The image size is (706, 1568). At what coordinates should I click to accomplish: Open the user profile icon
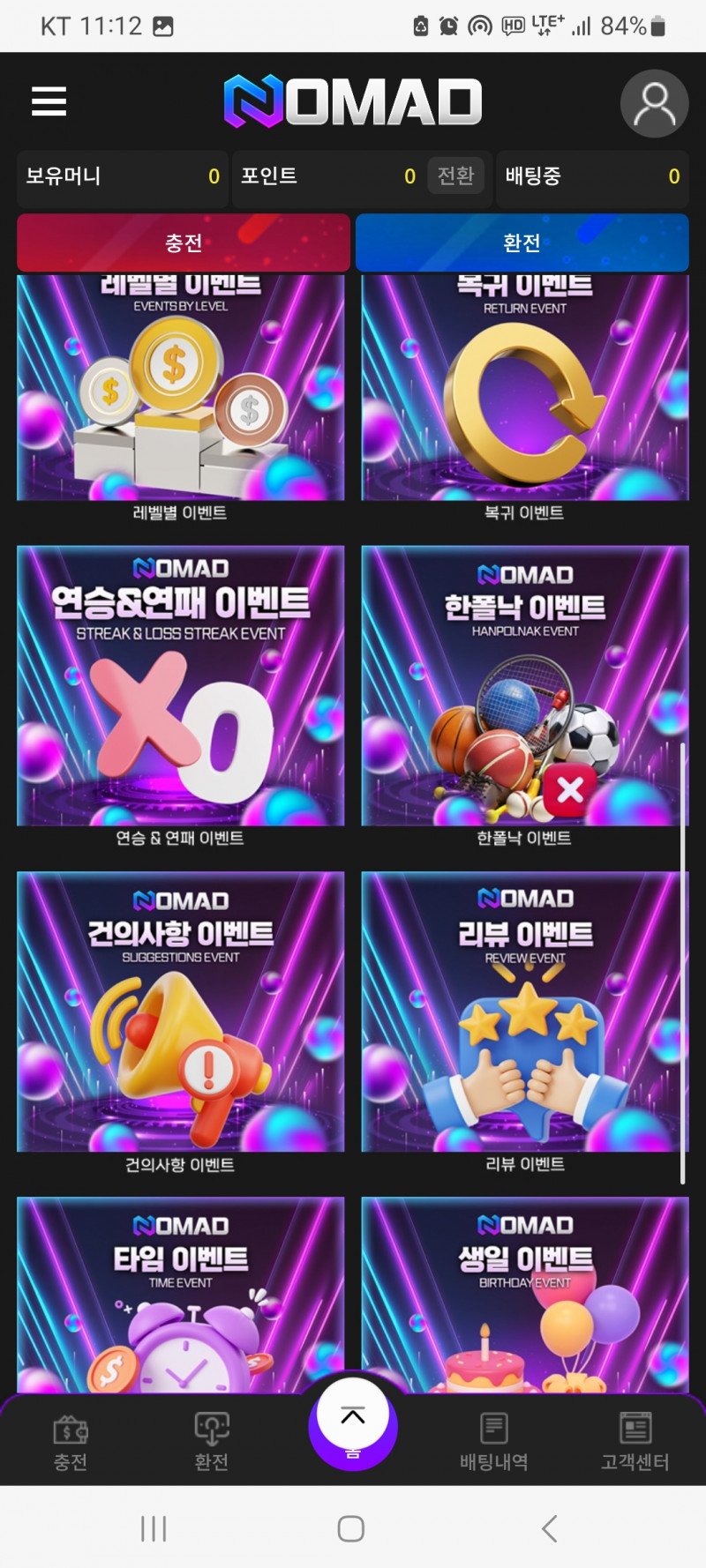654,103
